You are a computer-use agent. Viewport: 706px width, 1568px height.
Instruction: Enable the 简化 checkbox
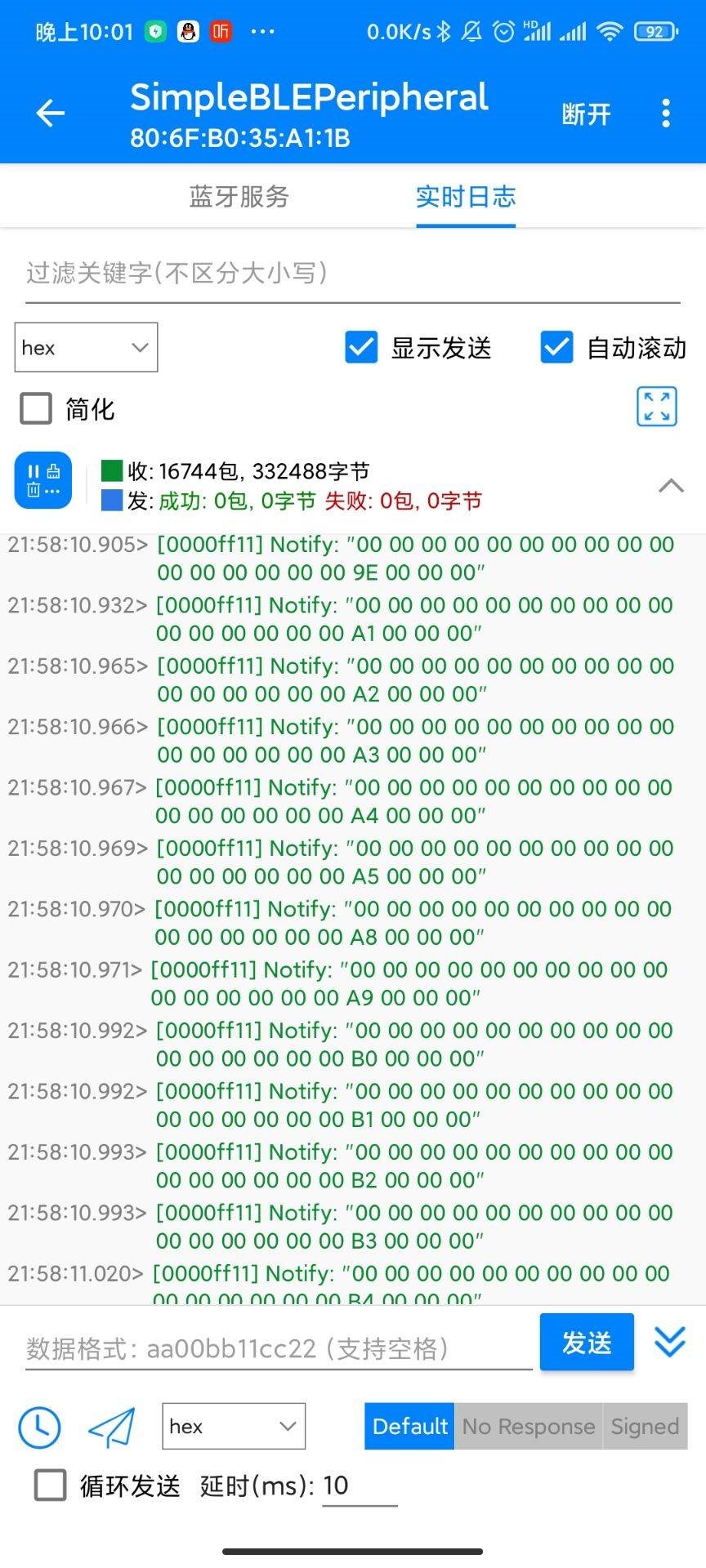[36, 408]
